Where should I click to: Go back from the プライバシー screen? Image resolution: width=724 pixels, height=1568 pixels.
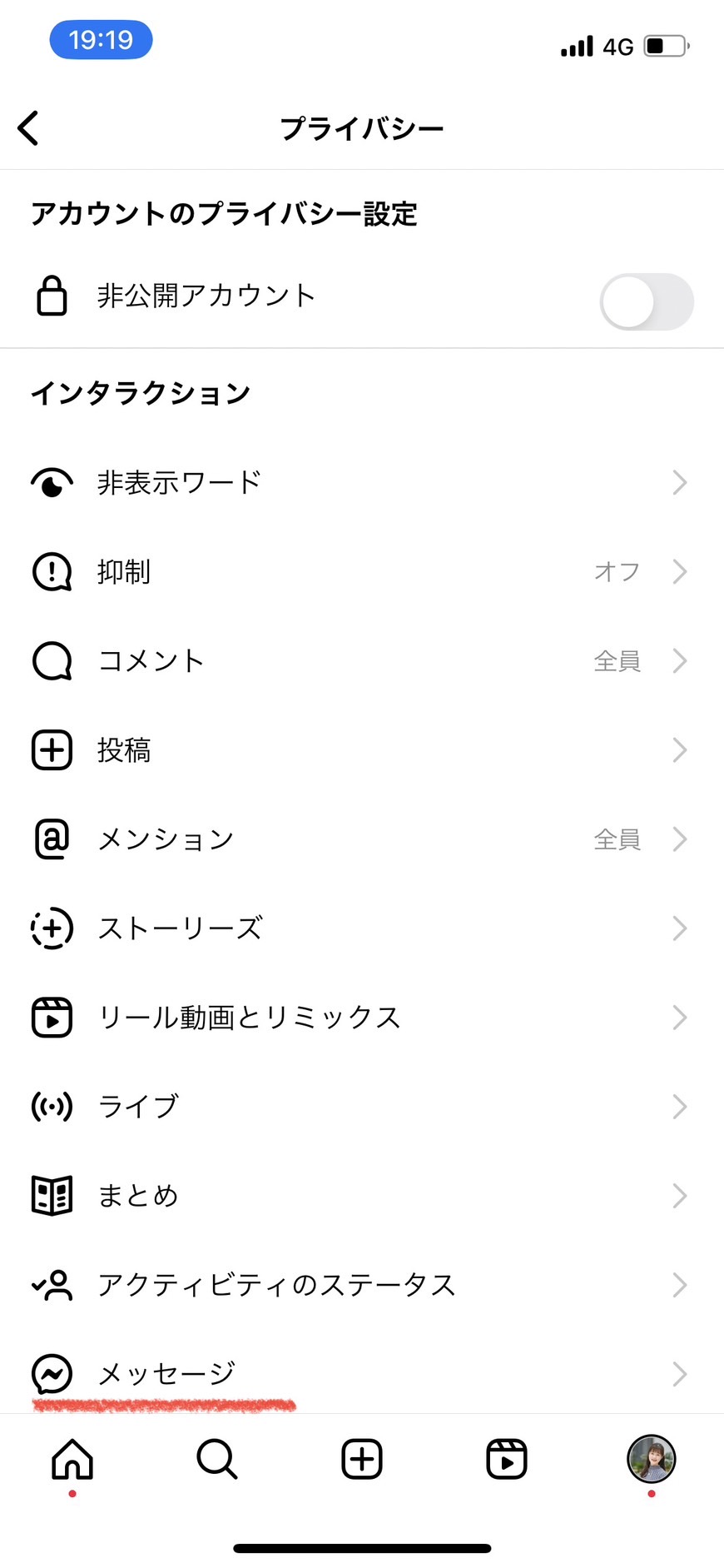click(x=28, y=128)
